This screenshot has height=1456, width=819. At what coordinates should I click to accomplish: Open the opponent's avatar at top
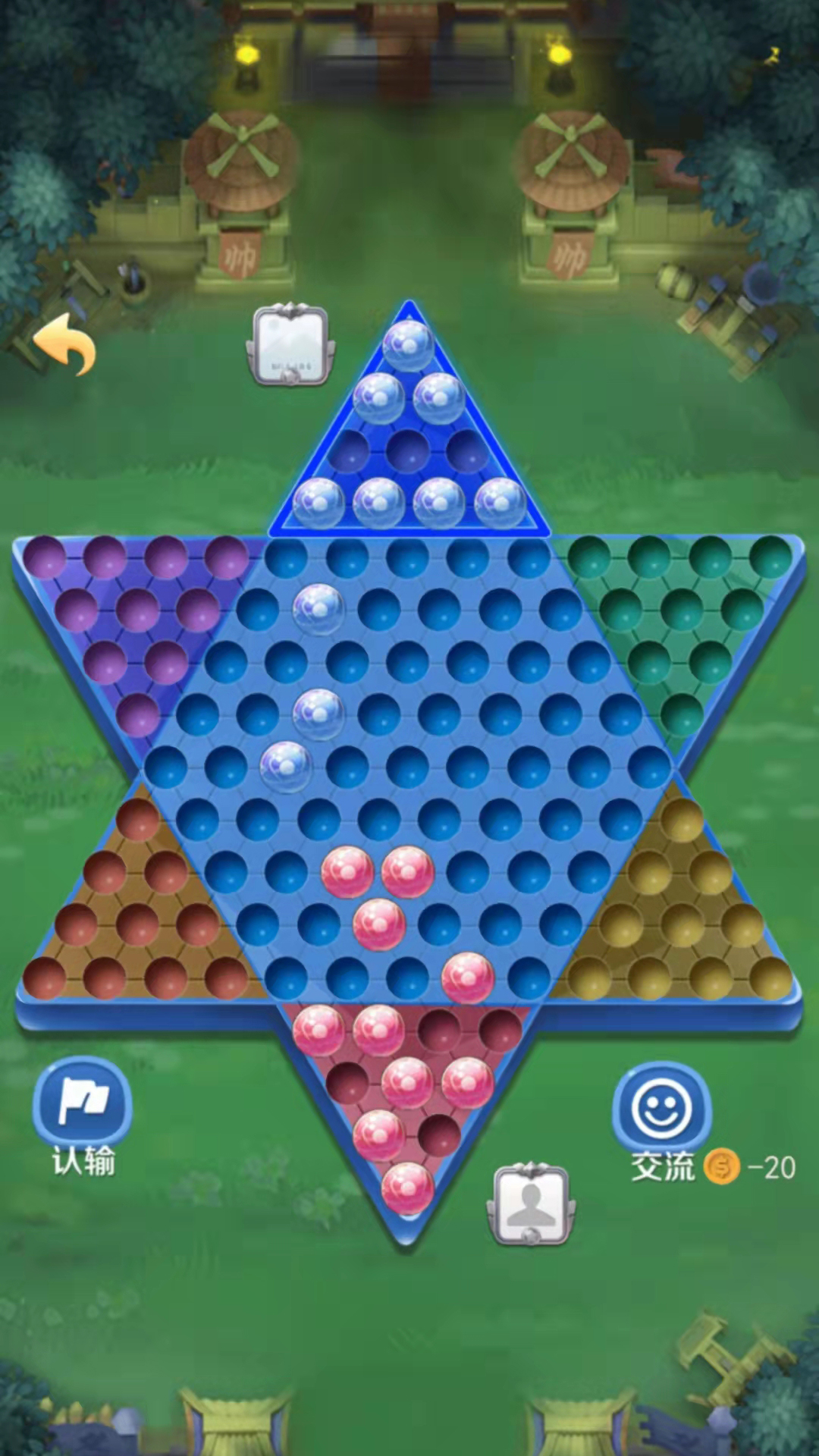coord(290,346)
